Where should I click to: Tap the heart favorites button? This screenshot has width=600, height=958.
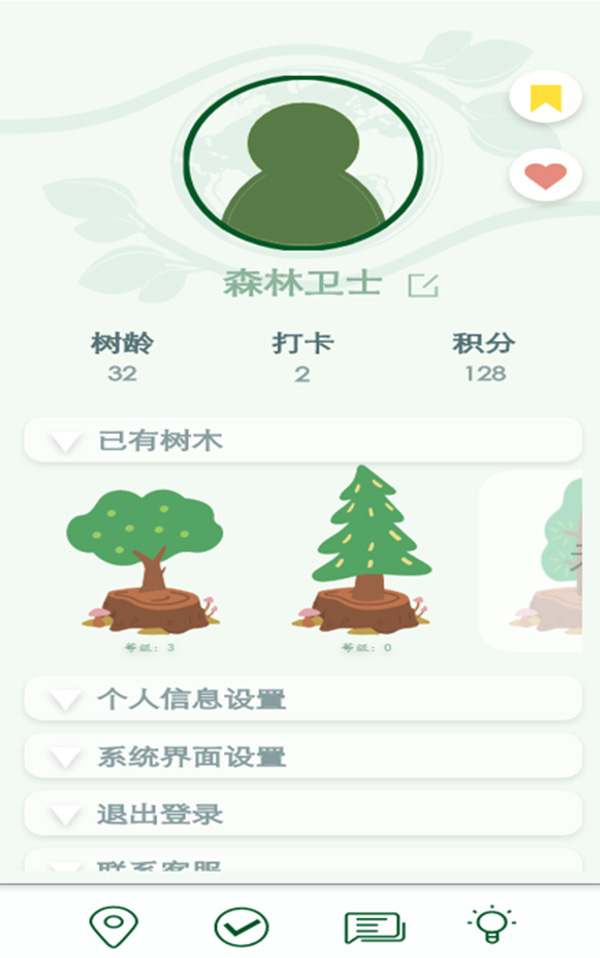click(545, 176)
